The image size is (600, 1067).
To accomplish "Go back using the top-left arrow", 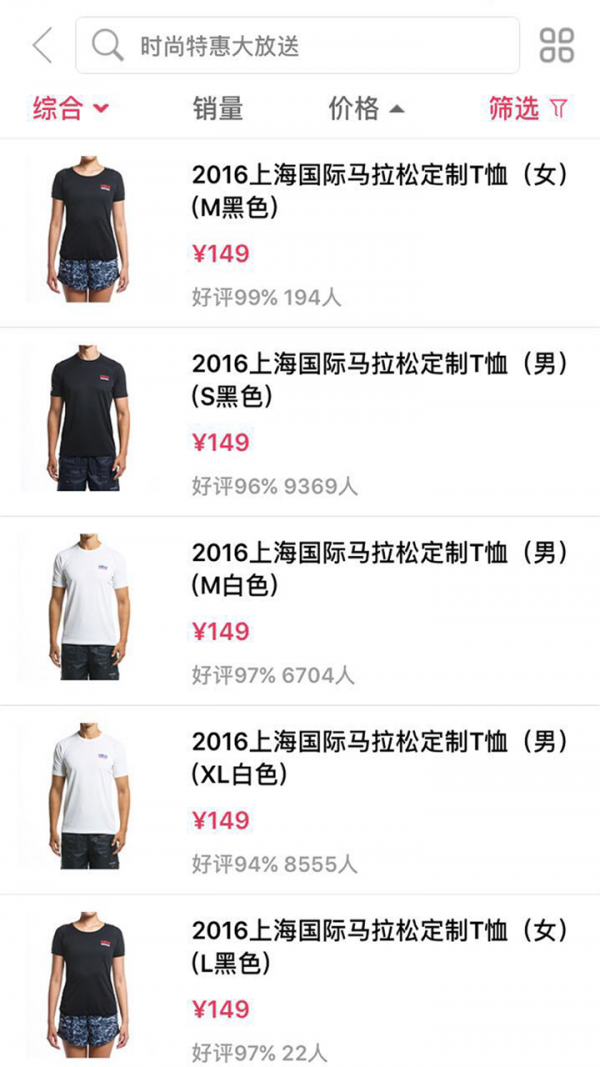I will point(42,45).
